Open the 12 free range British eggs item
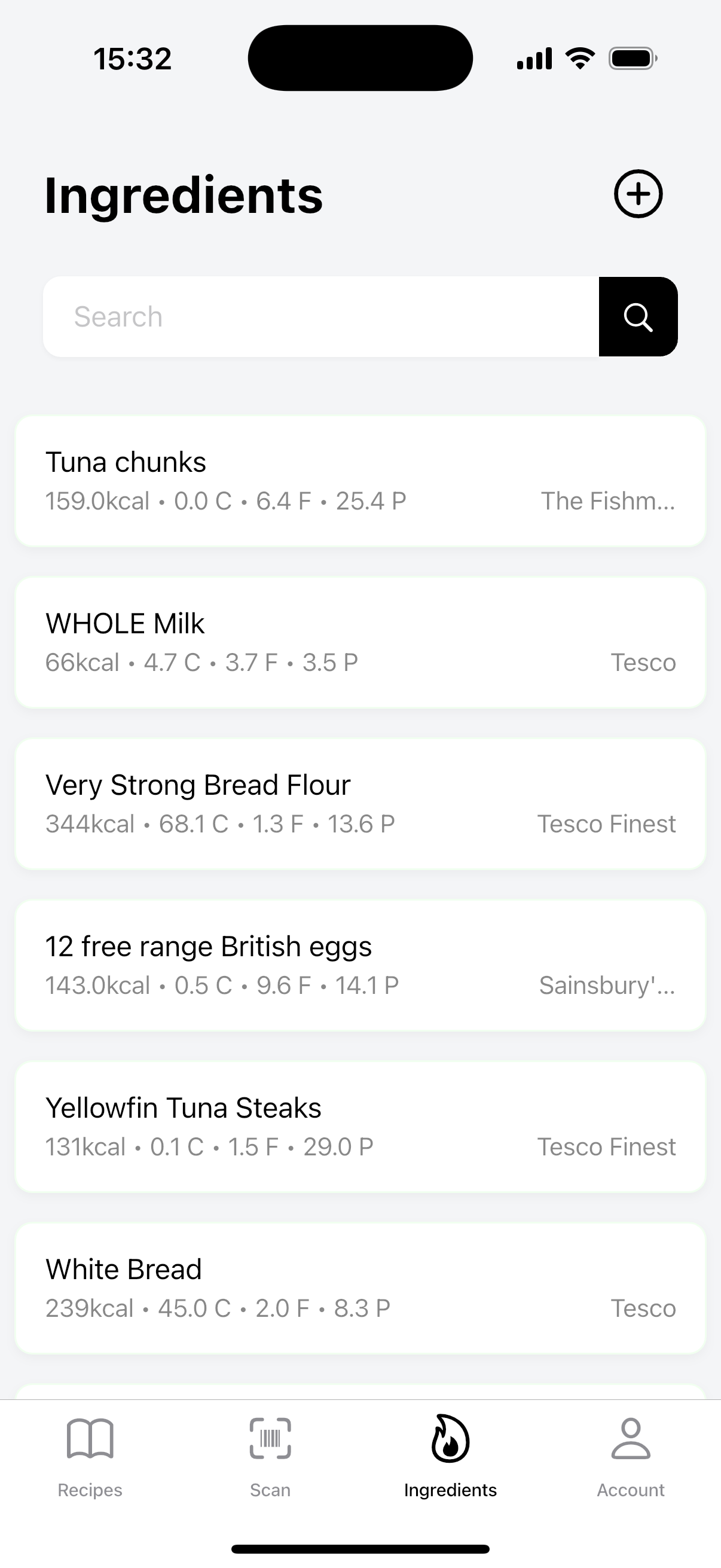This screenshot has width=721, height=1568. tap(360, 963)
